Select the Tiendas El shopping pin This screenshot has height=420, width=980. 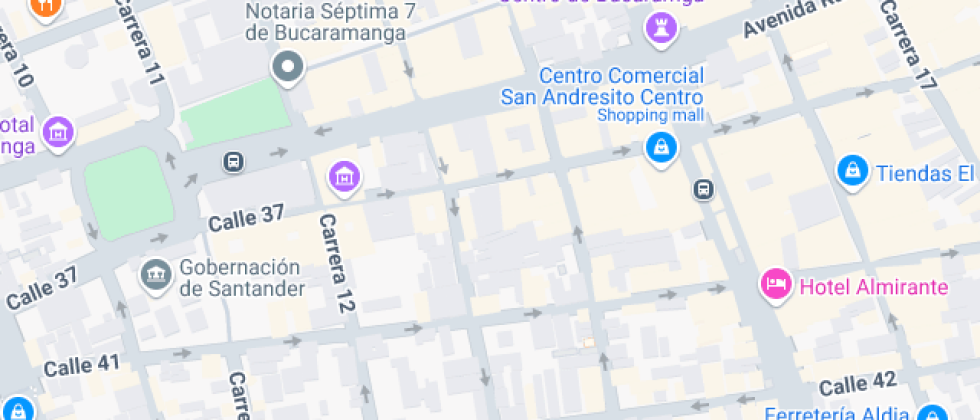tap(852, 171)
